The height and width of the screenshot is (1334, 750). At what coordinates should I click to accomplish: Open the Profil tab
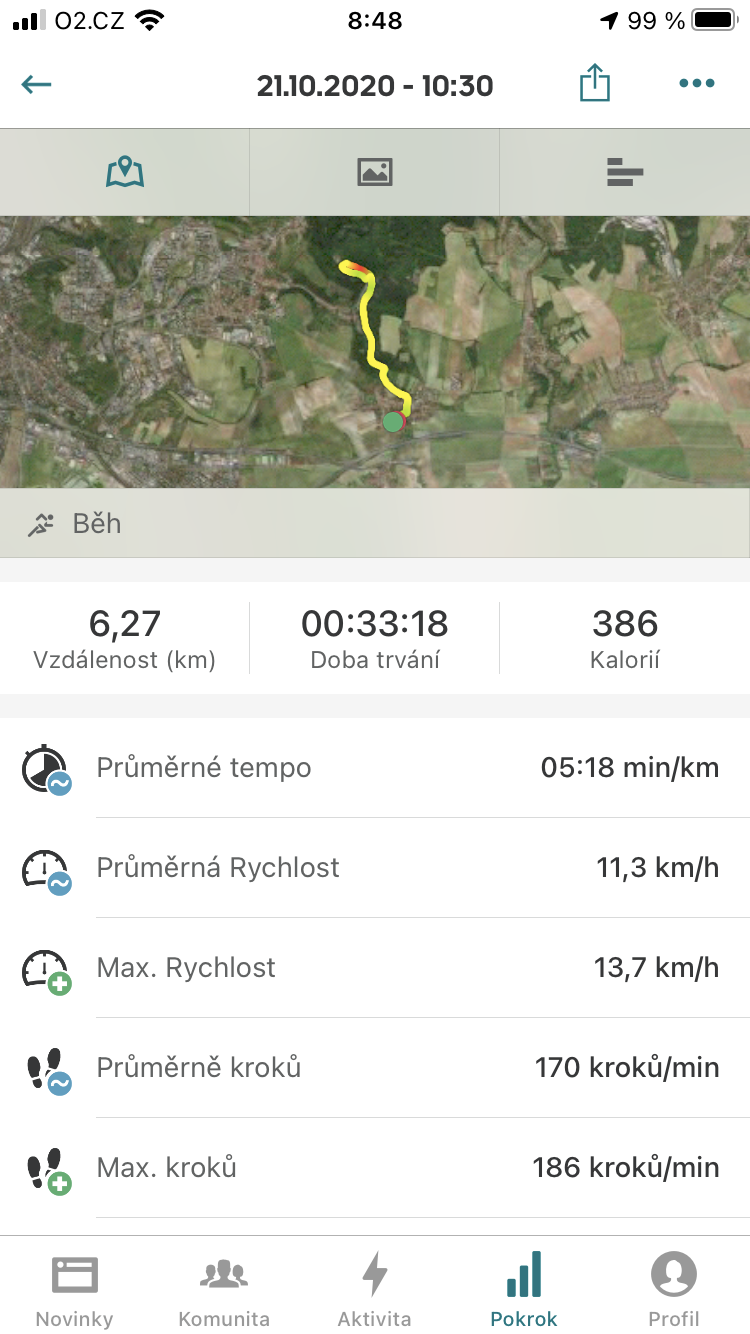click(x=674, y=1288)
